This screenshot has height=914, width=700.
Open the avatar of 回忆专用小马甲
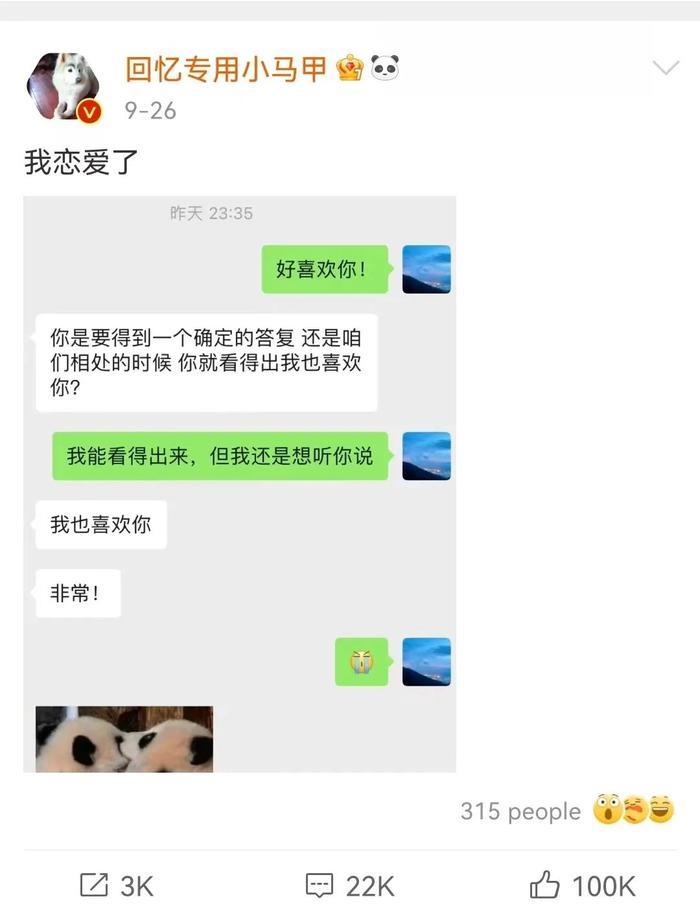(x=62, y=86)
